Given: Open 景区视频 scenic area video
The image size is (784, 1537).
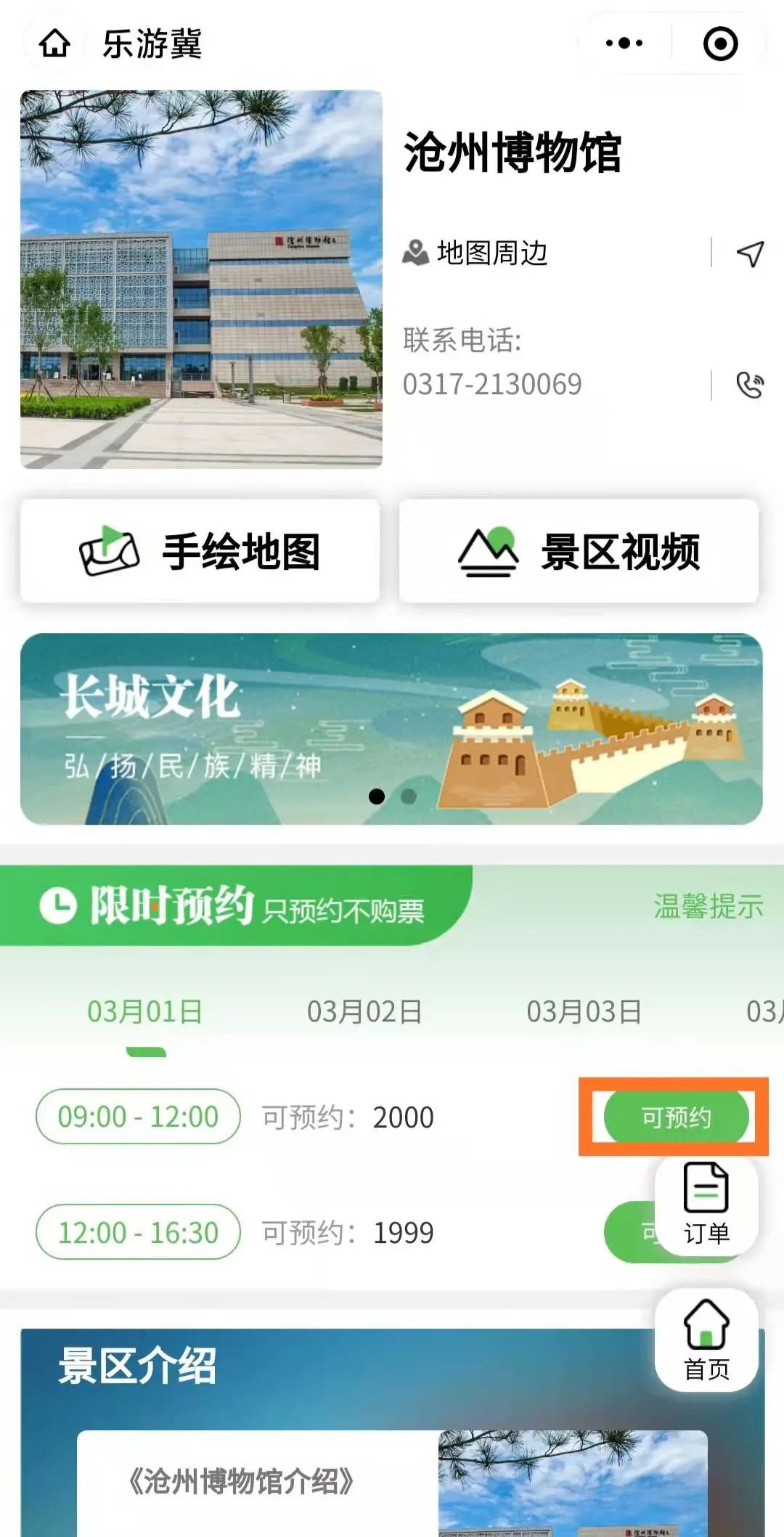Looking at the screenshot, I should [x=579, y=551].
